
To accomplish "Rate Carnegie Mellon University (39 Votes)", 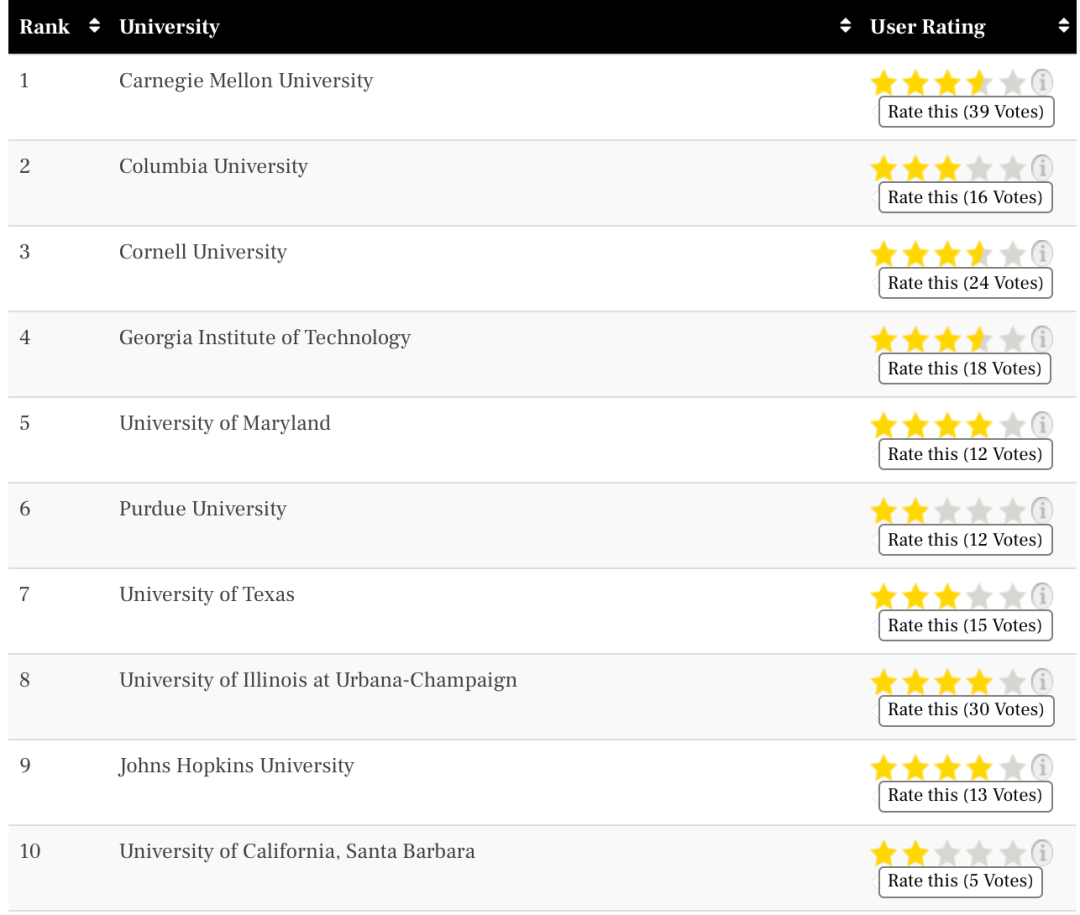I will pyautogui.click(x=965, y=112).
